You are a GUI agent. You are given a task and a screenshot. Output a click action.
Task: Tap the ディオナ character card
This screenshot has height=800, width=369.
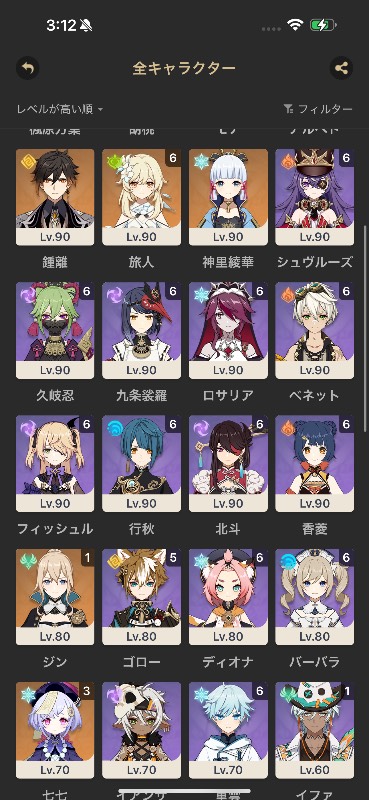pos(228,597)
